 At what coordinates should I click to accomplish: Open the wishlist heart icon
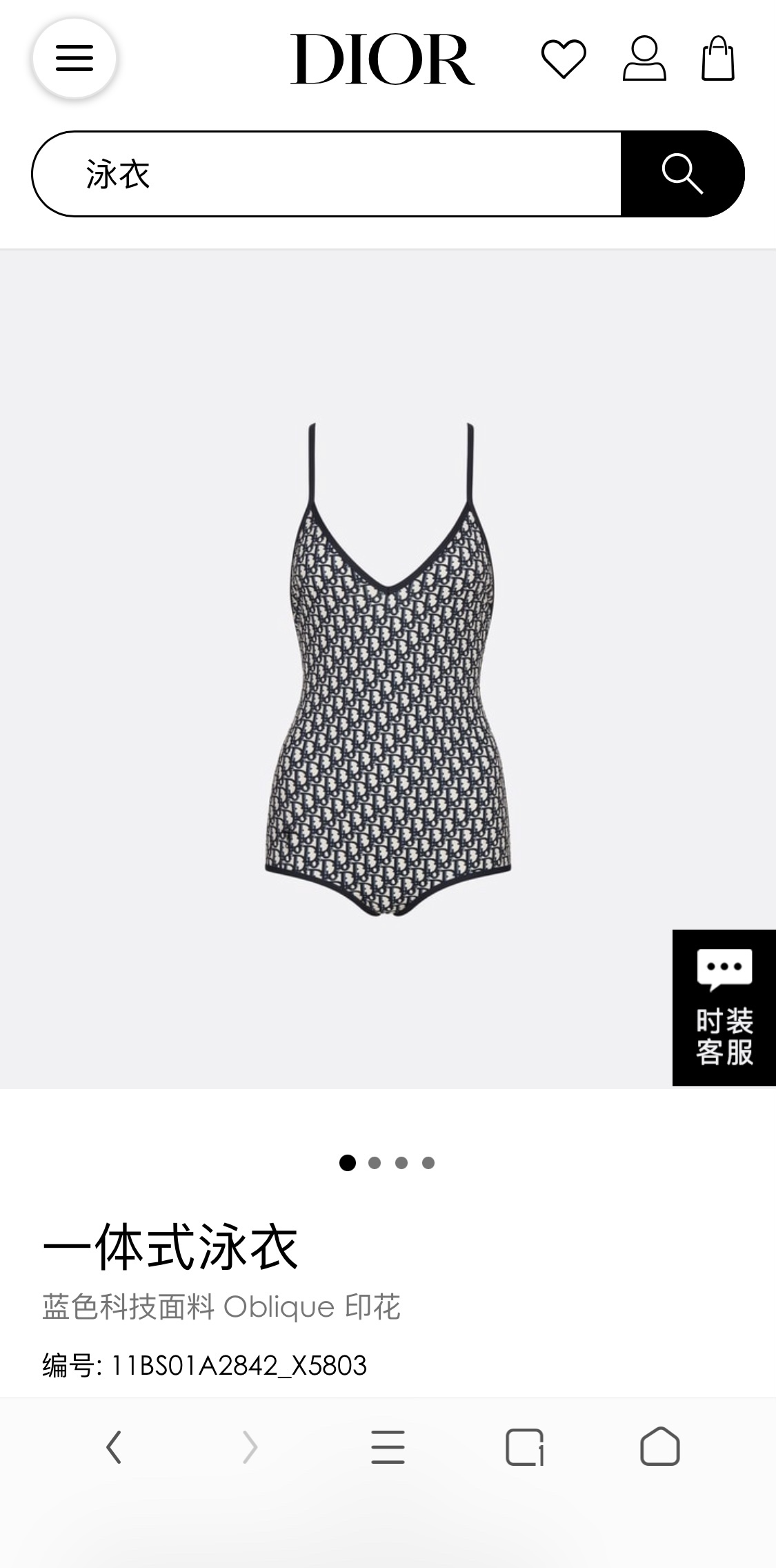coord(564,59)
